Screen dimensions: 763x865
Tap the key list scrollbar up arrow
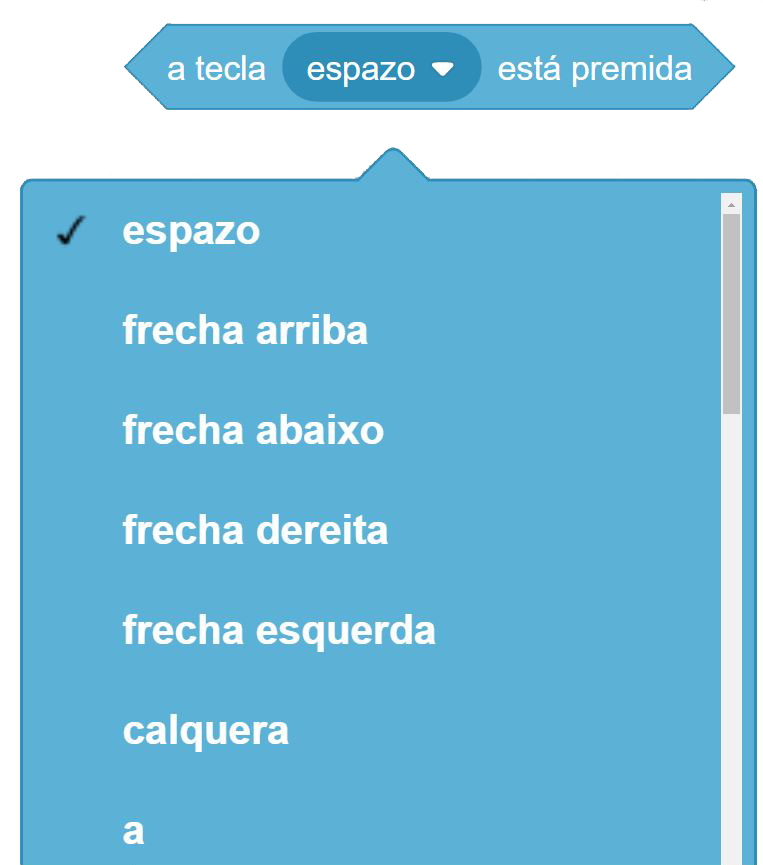[731, 204]
